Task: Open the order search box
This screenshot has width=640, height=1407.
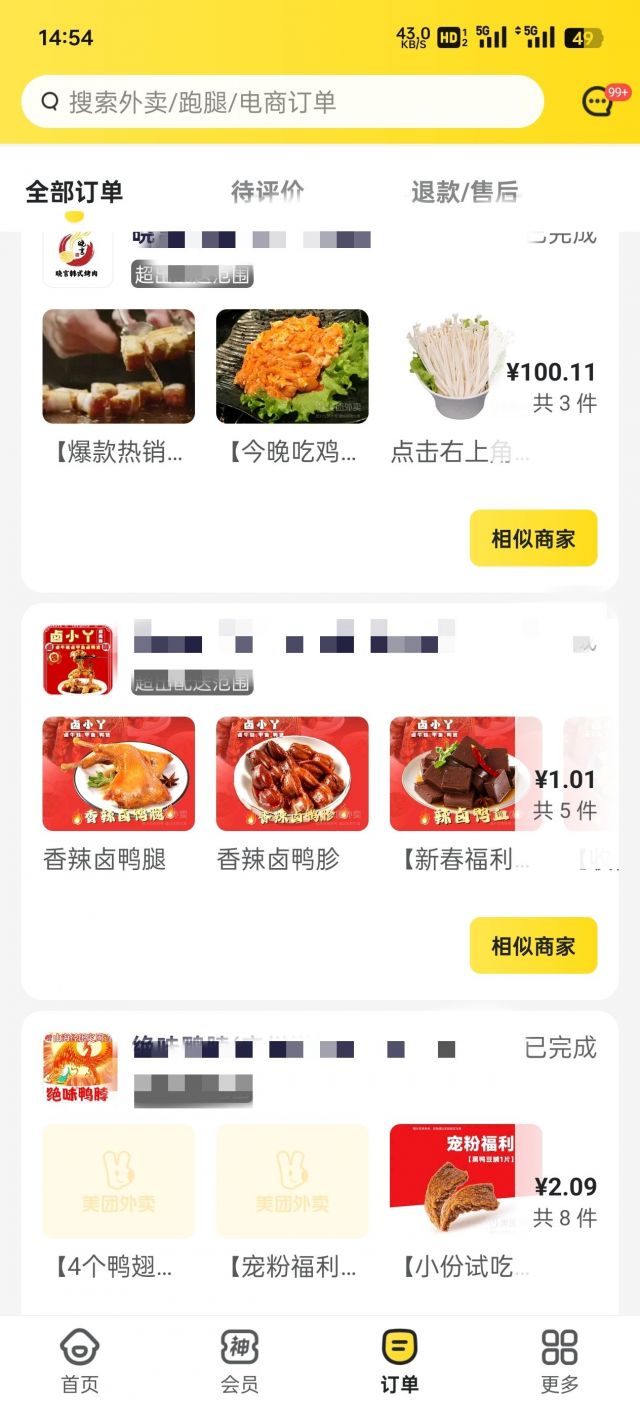Action: tap(282, 102)
